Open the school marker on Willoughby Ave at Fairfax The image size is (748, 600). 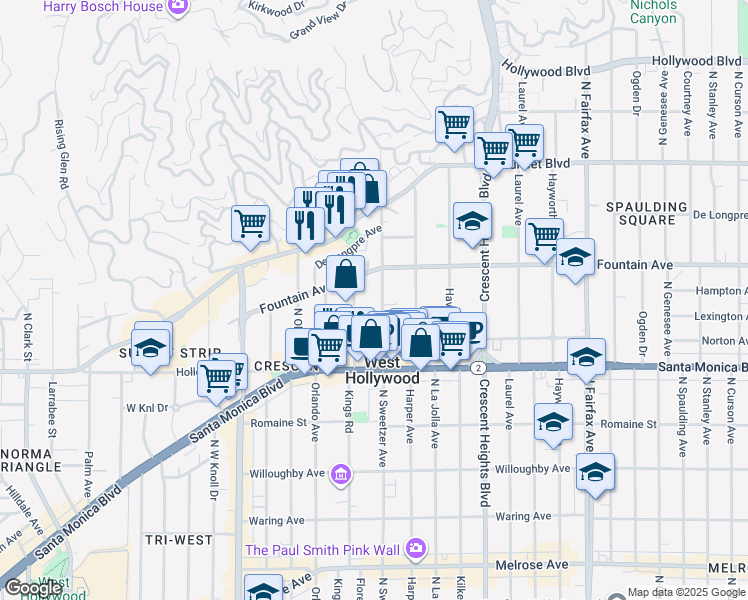595,473
